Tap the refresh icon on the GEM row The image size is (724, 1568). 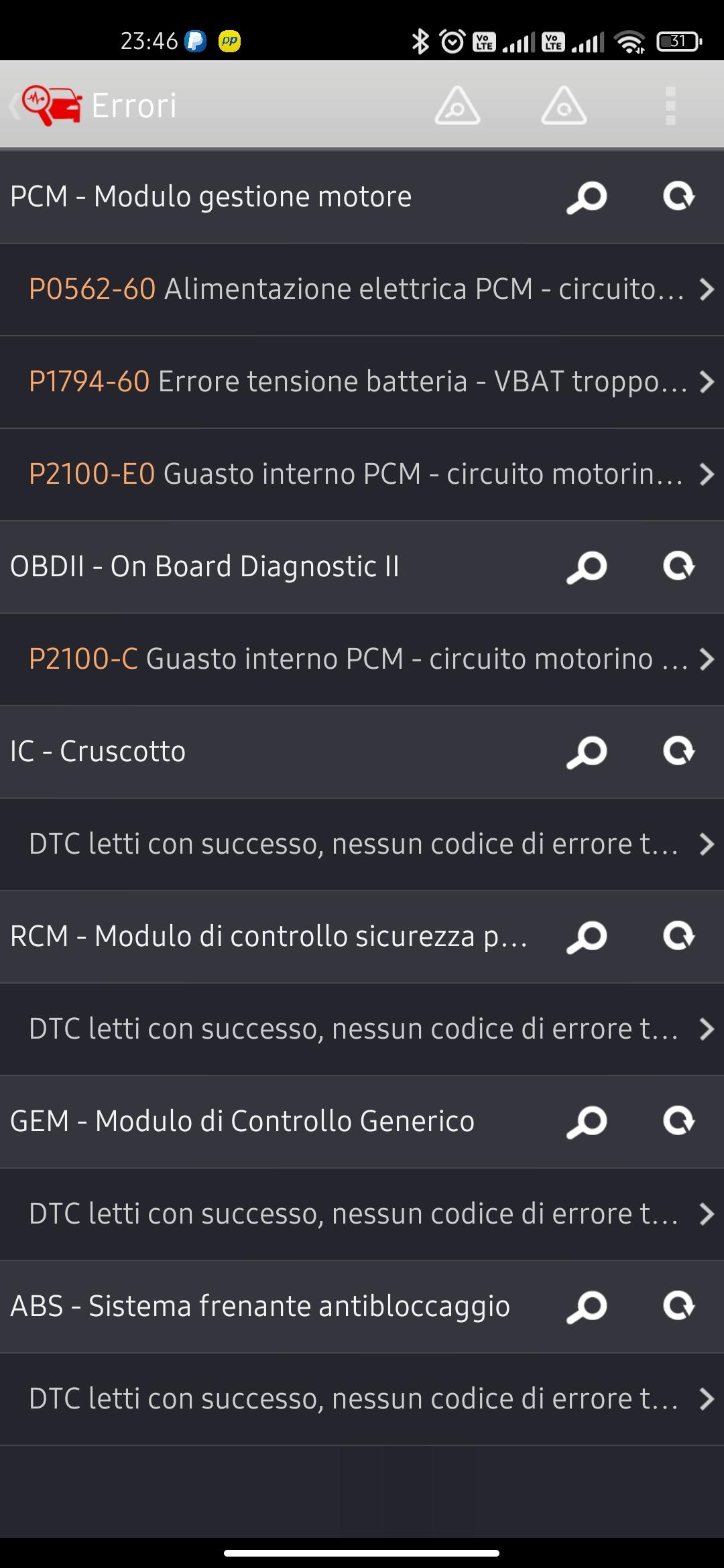[x=679, y=1122]
